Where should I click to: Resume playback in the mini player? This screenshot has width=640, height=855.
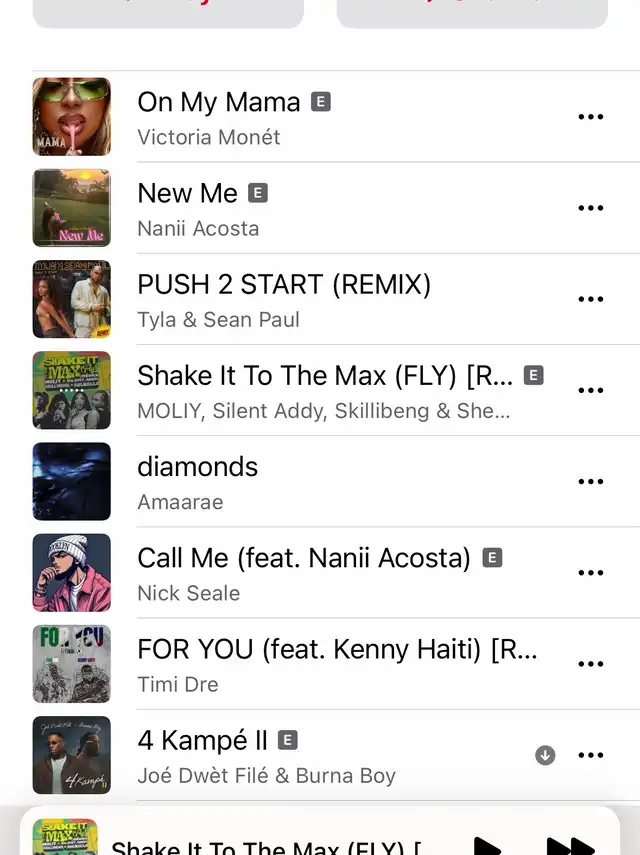(487, 845)
